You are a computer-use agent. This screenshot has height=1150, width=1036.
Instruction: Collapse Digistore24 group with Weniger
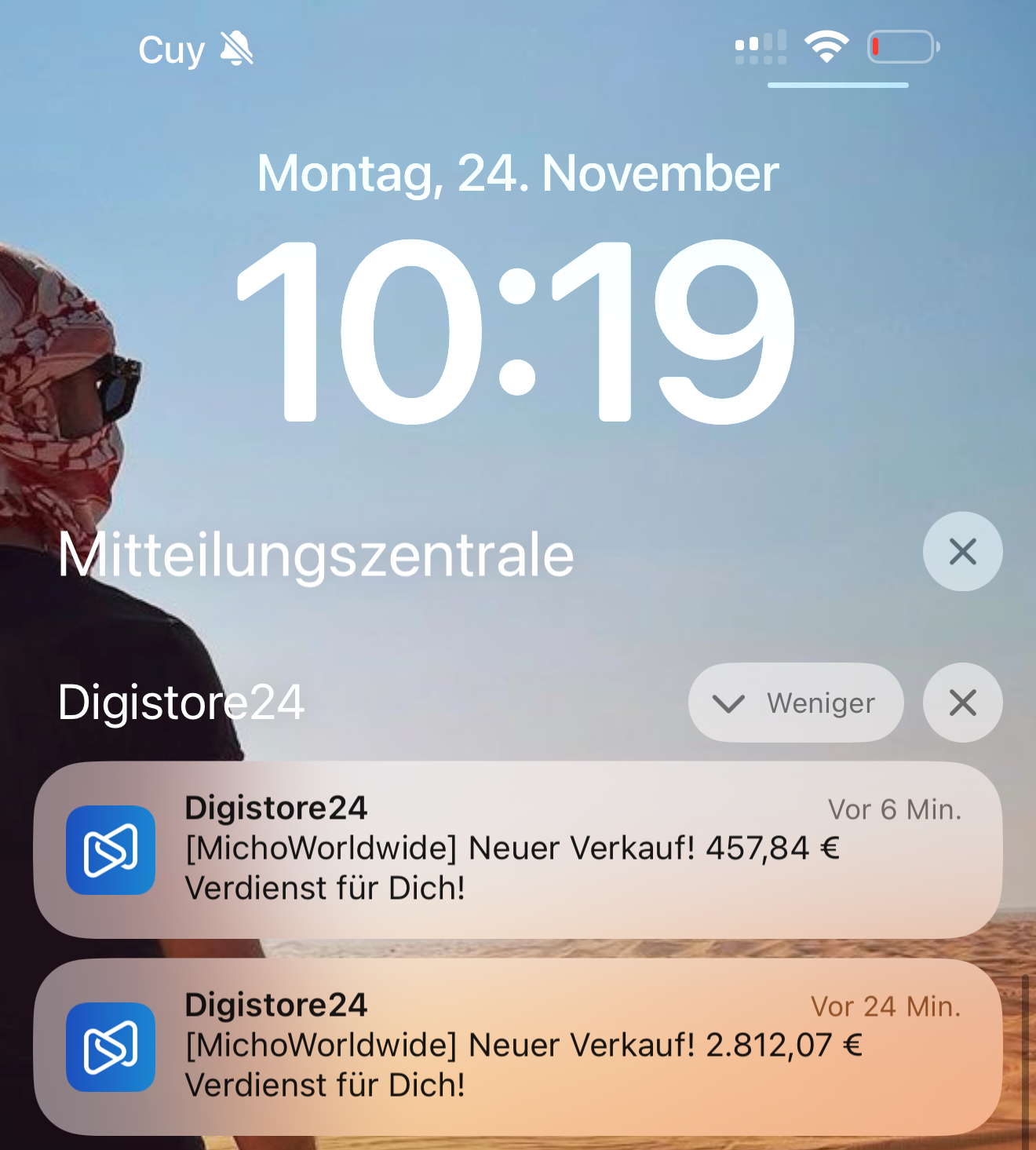[795, 703]
